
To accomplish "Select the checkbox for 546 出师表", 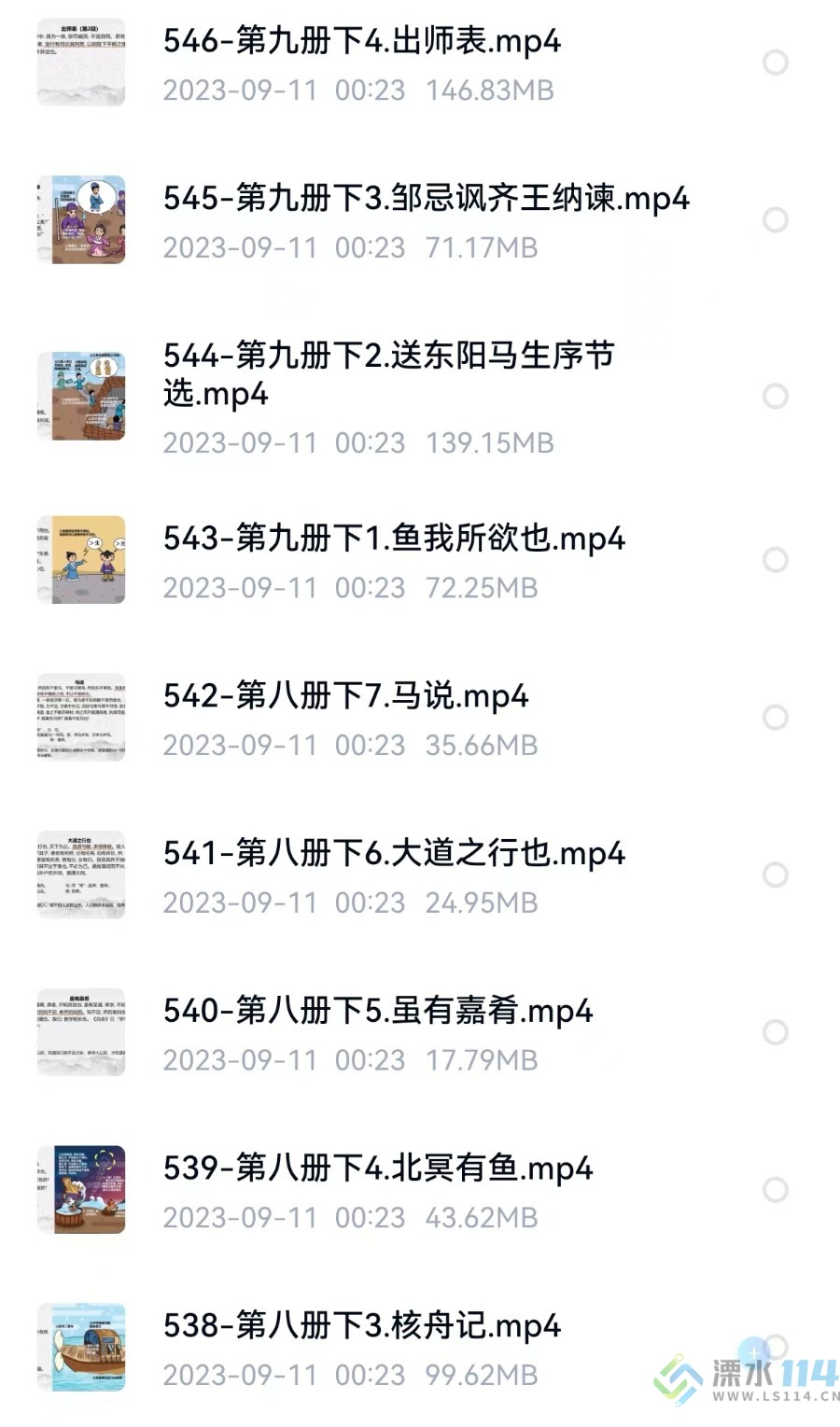I will click(x=776, y=63).
